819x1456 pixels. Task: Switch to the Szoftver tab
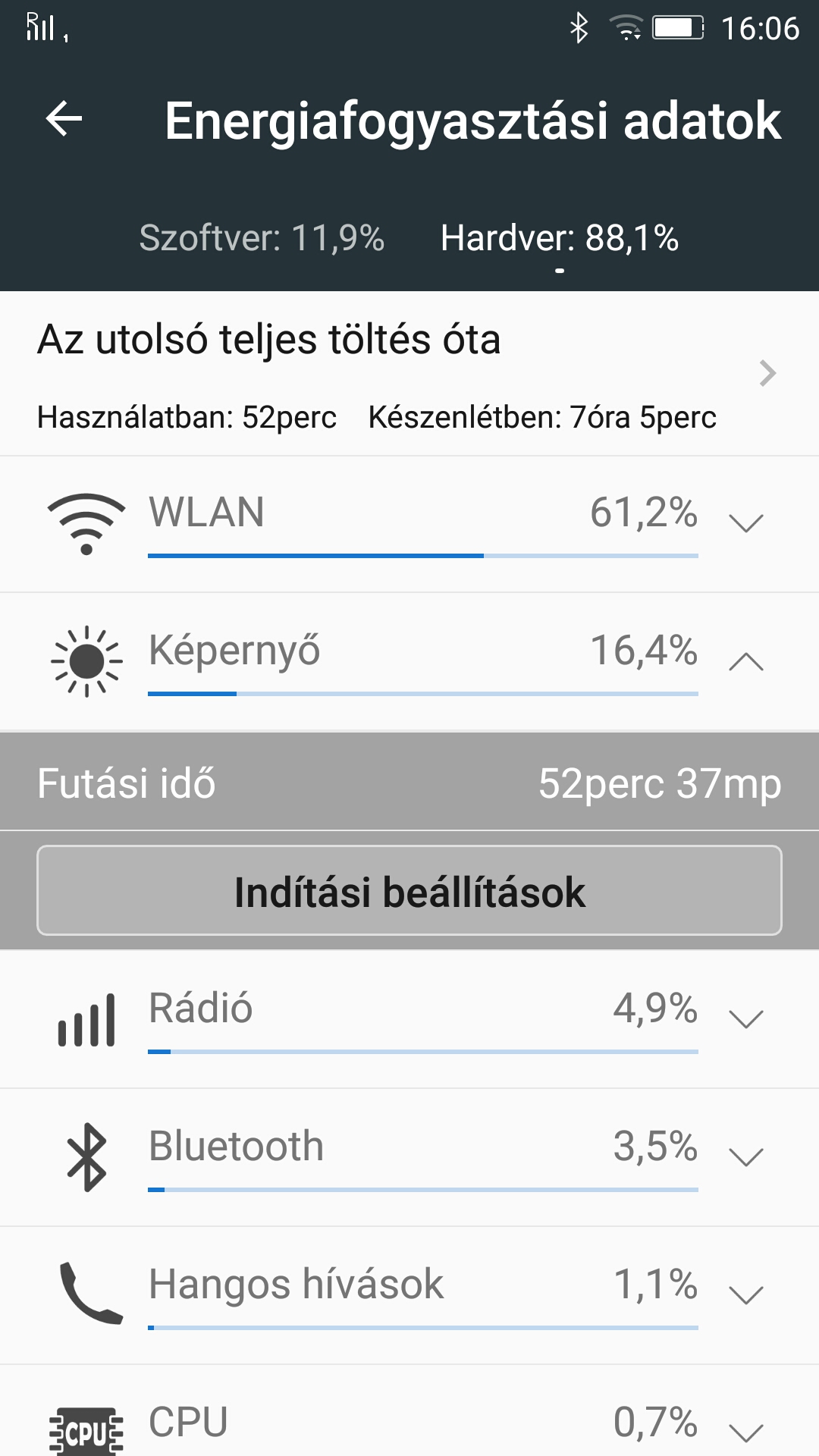point(262,238)
